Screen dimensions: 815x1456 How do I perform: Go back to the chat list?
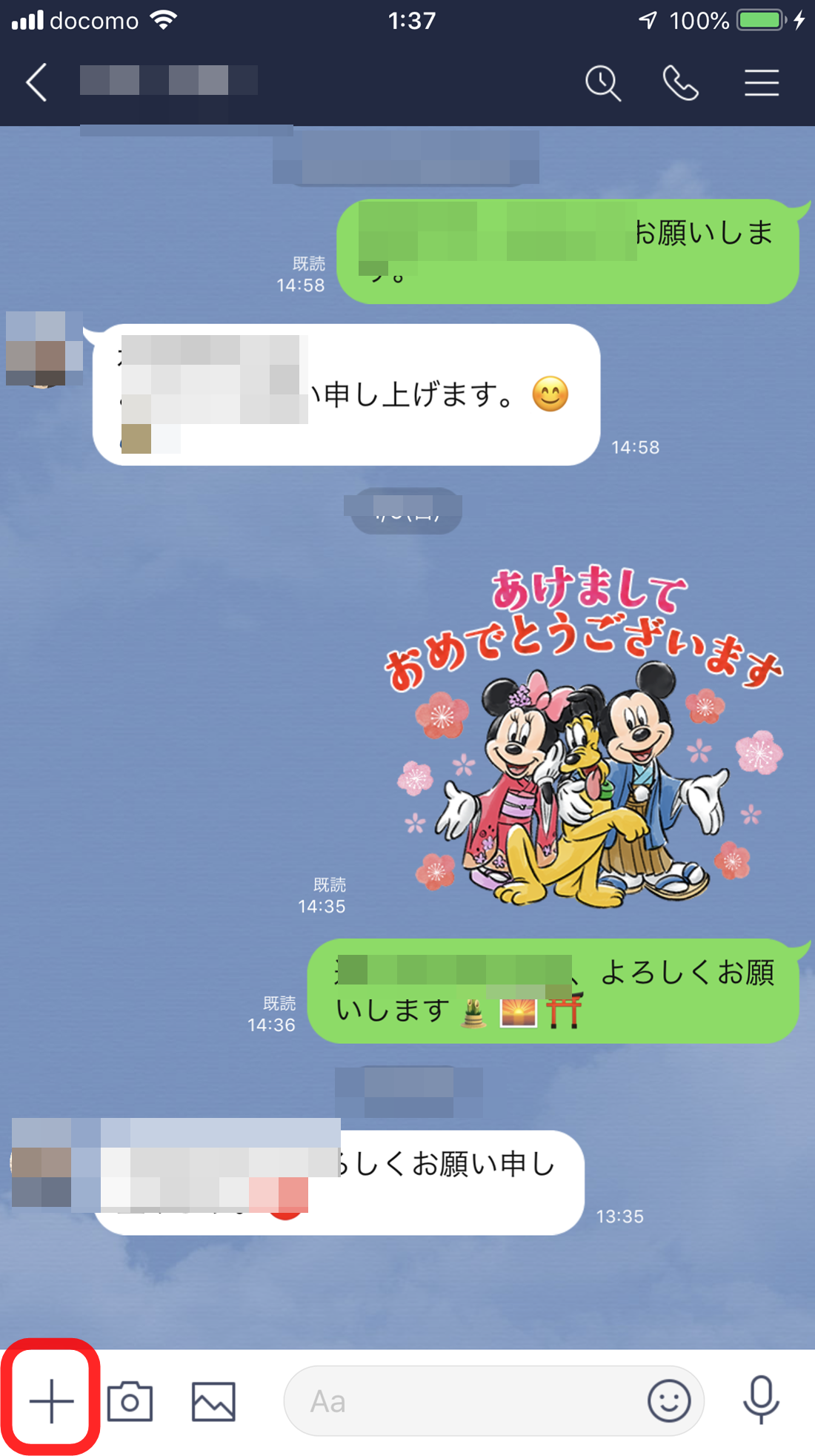tap(37, 82)
